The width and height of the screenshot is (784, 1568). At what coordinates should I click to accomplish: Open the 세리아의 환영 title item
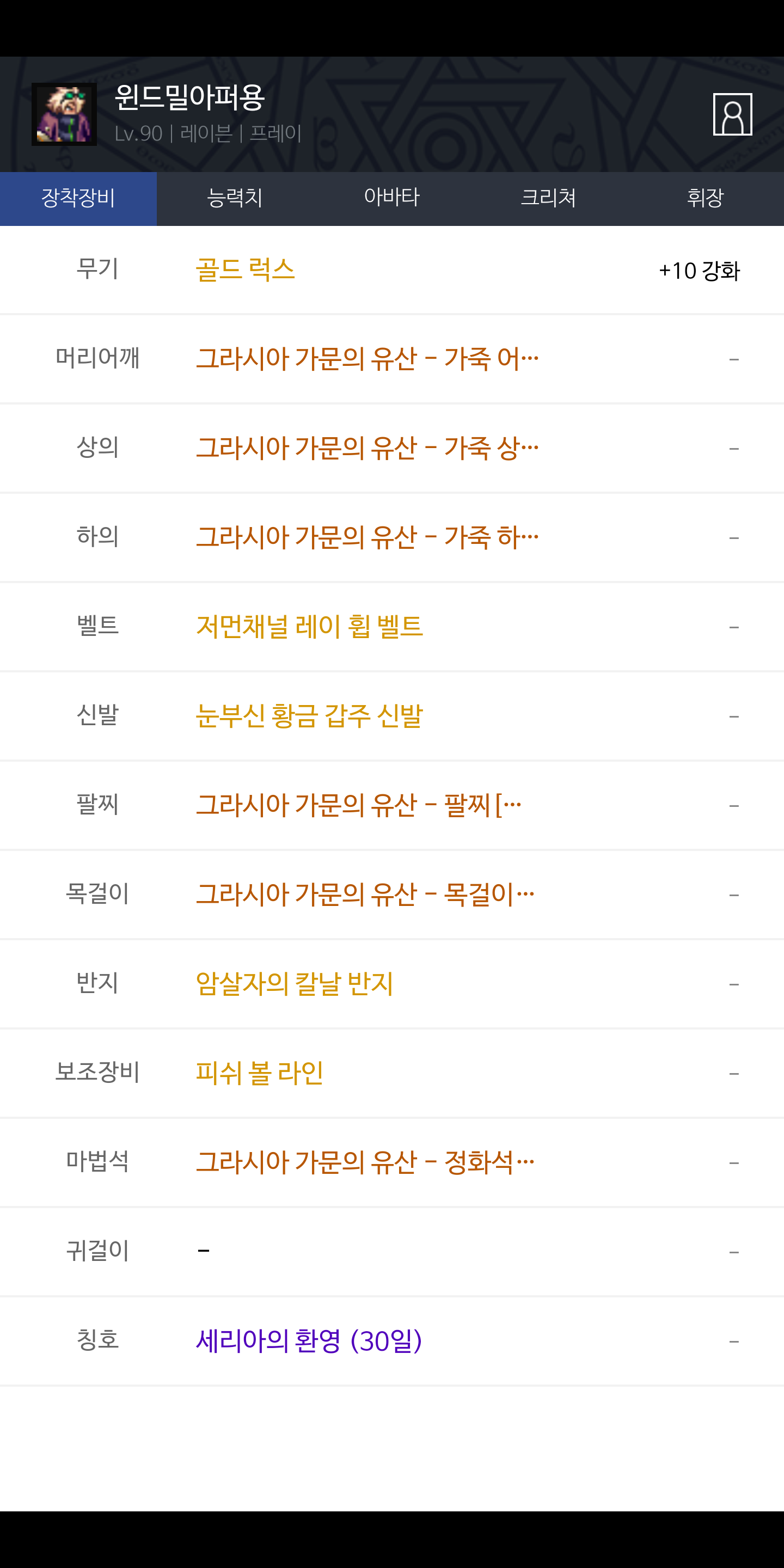pos(309,1341)
